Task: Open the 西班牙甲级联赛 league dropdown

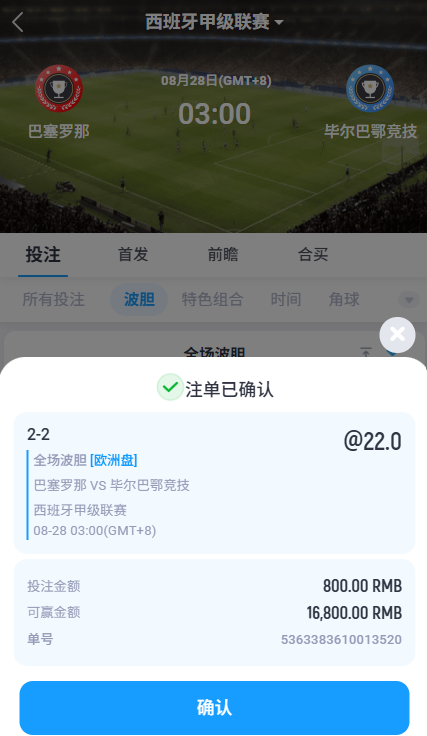Action: point(214,22)
